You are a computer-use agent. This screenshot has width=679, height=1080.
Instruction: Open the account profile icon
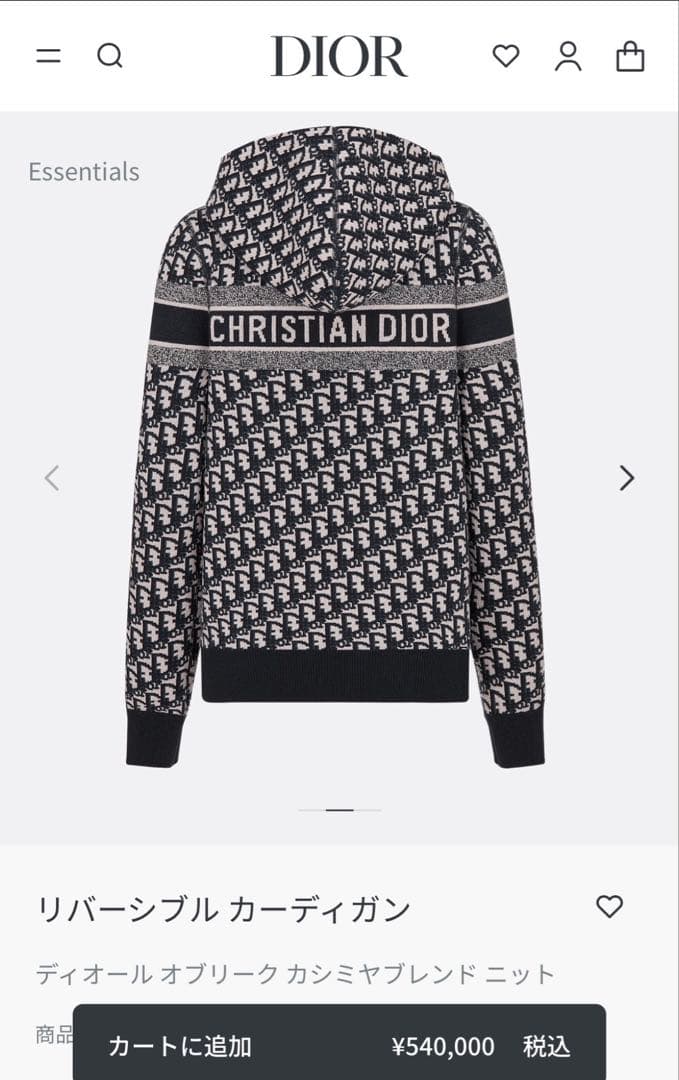click(568, 56)
